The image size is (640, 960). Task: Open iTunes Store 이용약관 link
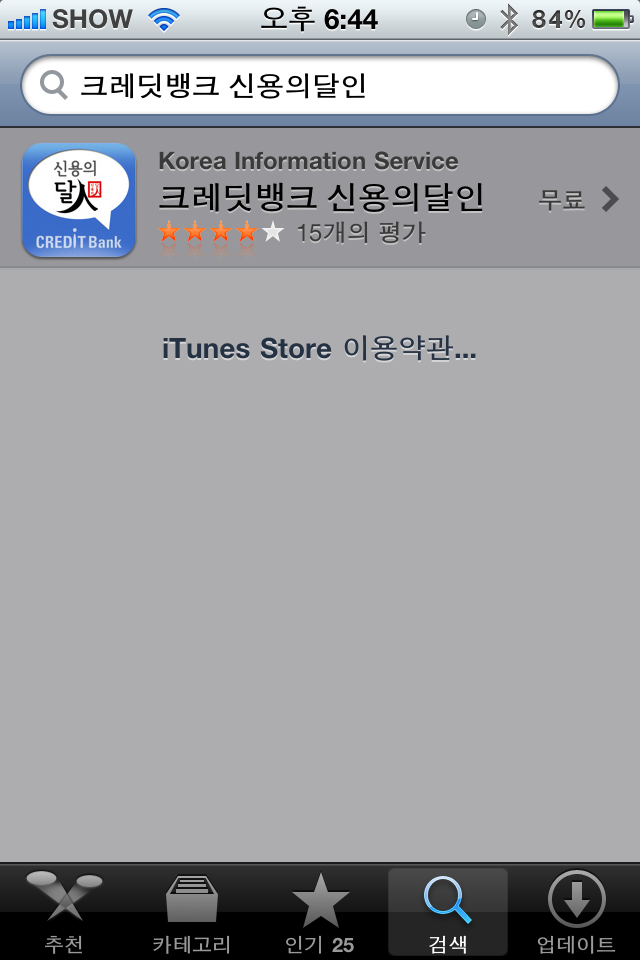319,349
